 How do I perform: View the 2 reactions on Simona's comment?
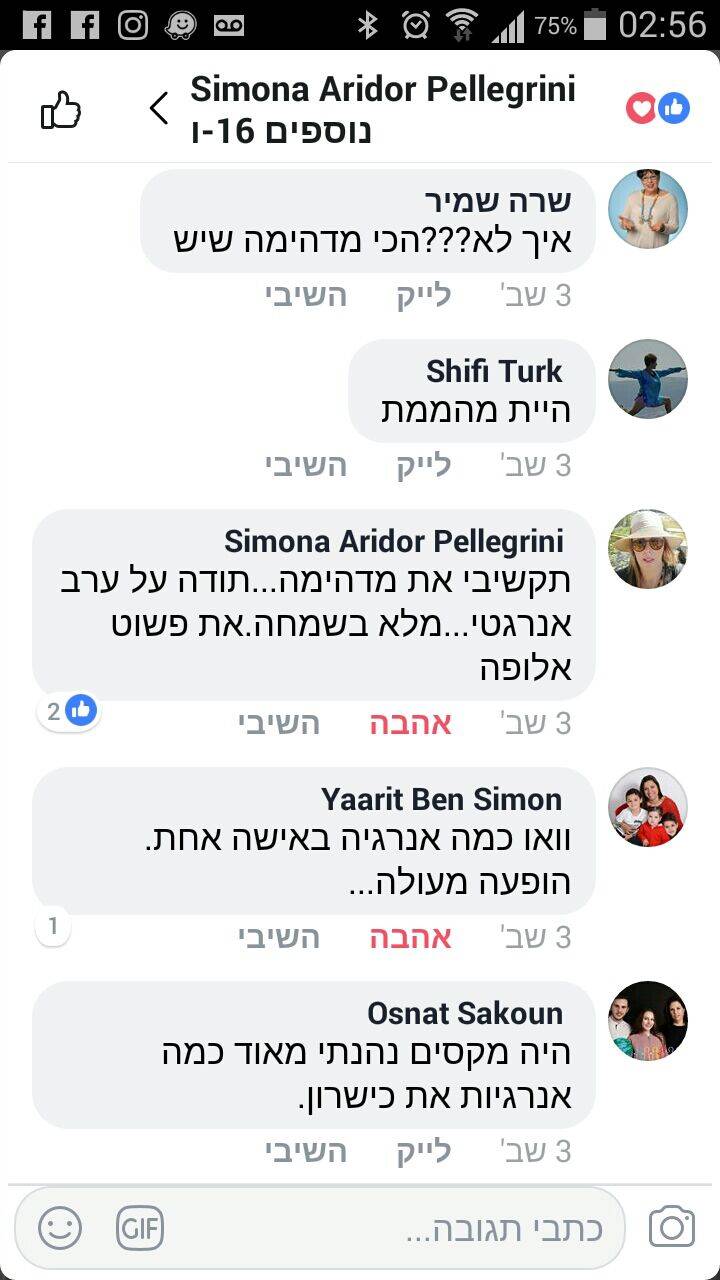tap(70, 711)
